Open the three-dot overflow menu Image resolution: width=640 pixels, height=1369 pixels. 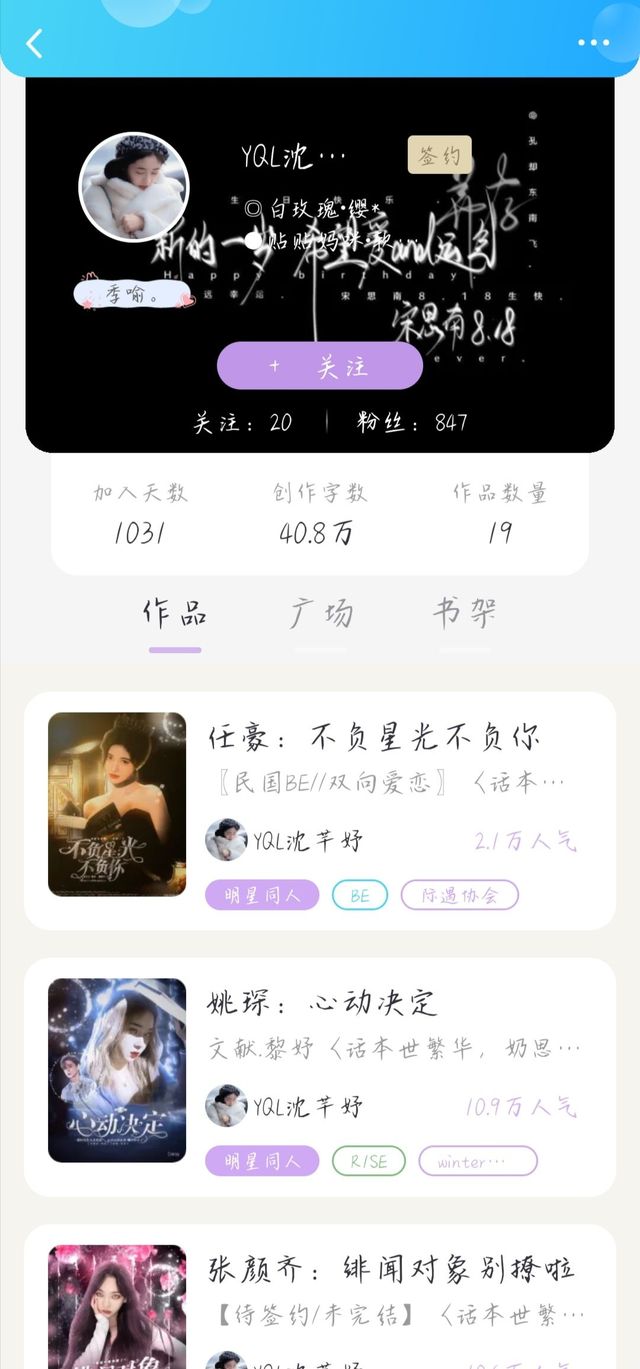pyautogui.click(x=593, y=43)
